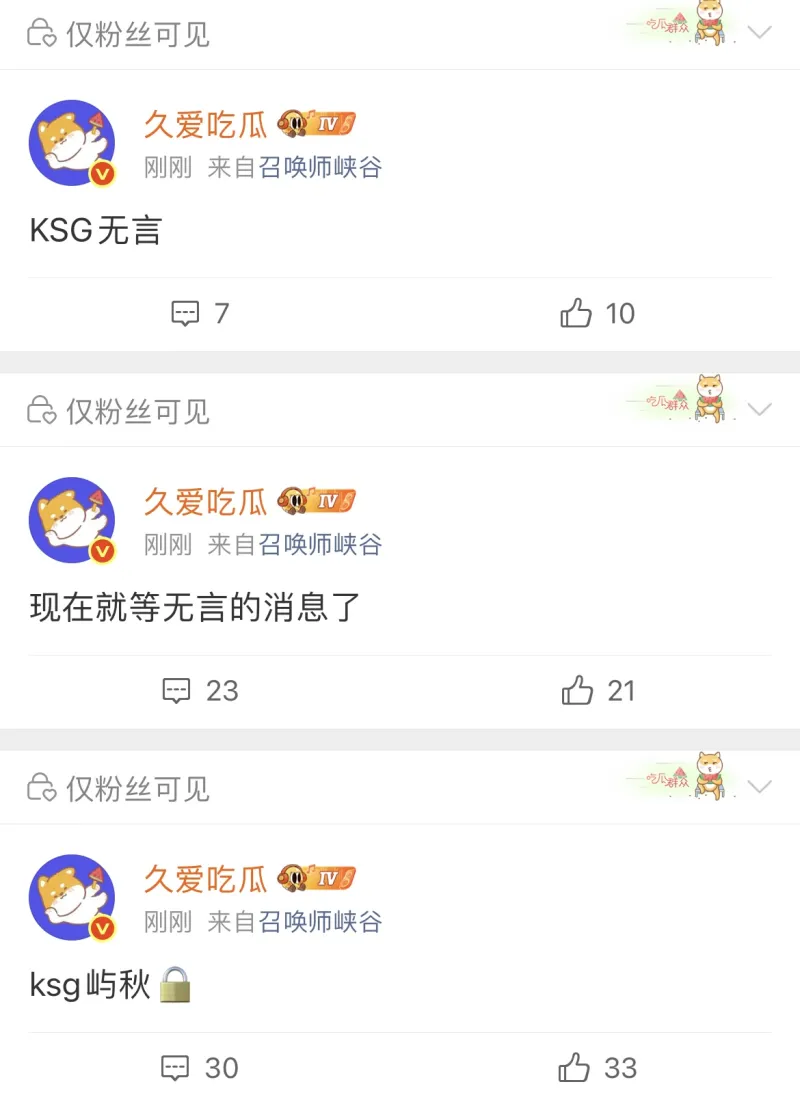Screen dimensions: 800x1095
Task: Open comments on the "ksg屿秋" post
Action: point(200,1067)
